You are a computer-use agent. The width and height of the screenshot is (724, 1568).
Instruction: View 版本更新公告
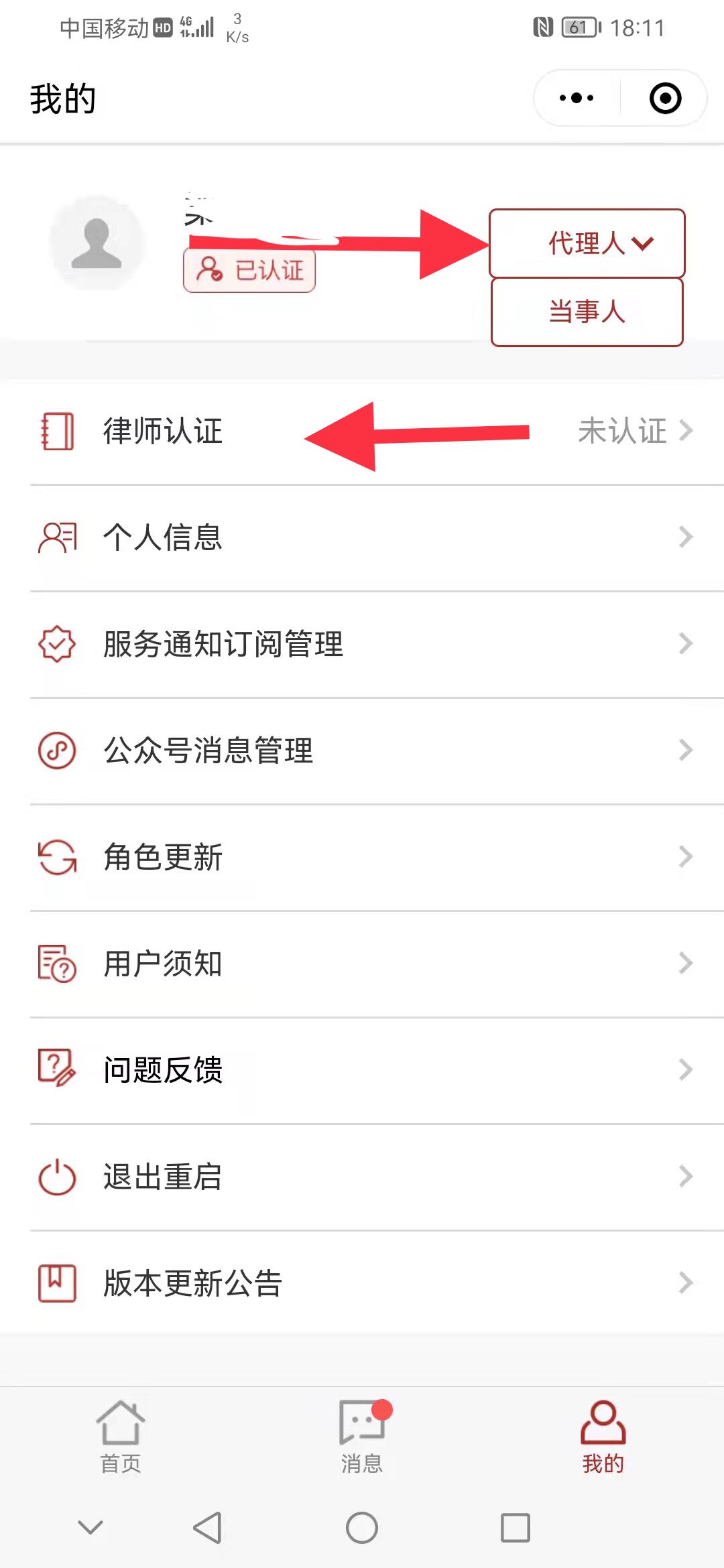point(362,1283)
